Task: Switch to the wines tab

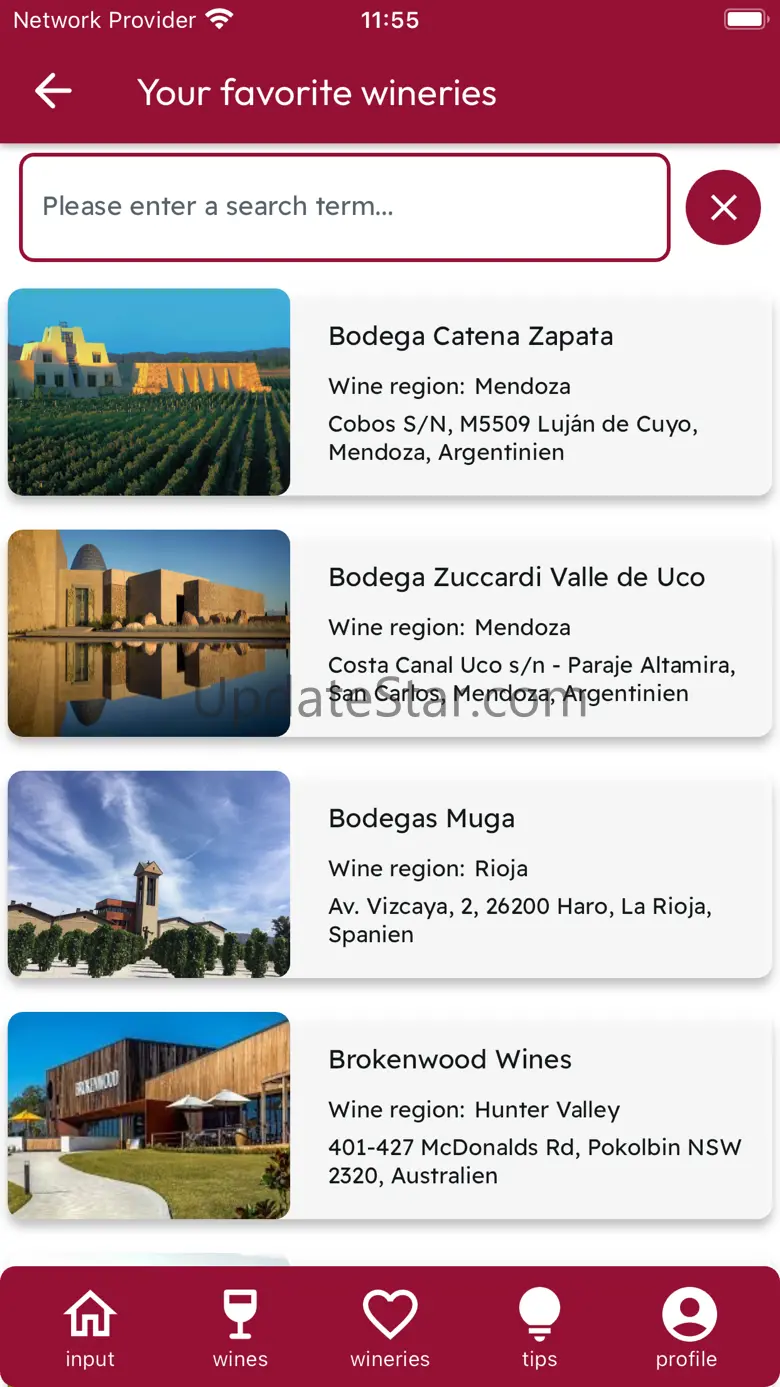Action: pos(240,1328)
